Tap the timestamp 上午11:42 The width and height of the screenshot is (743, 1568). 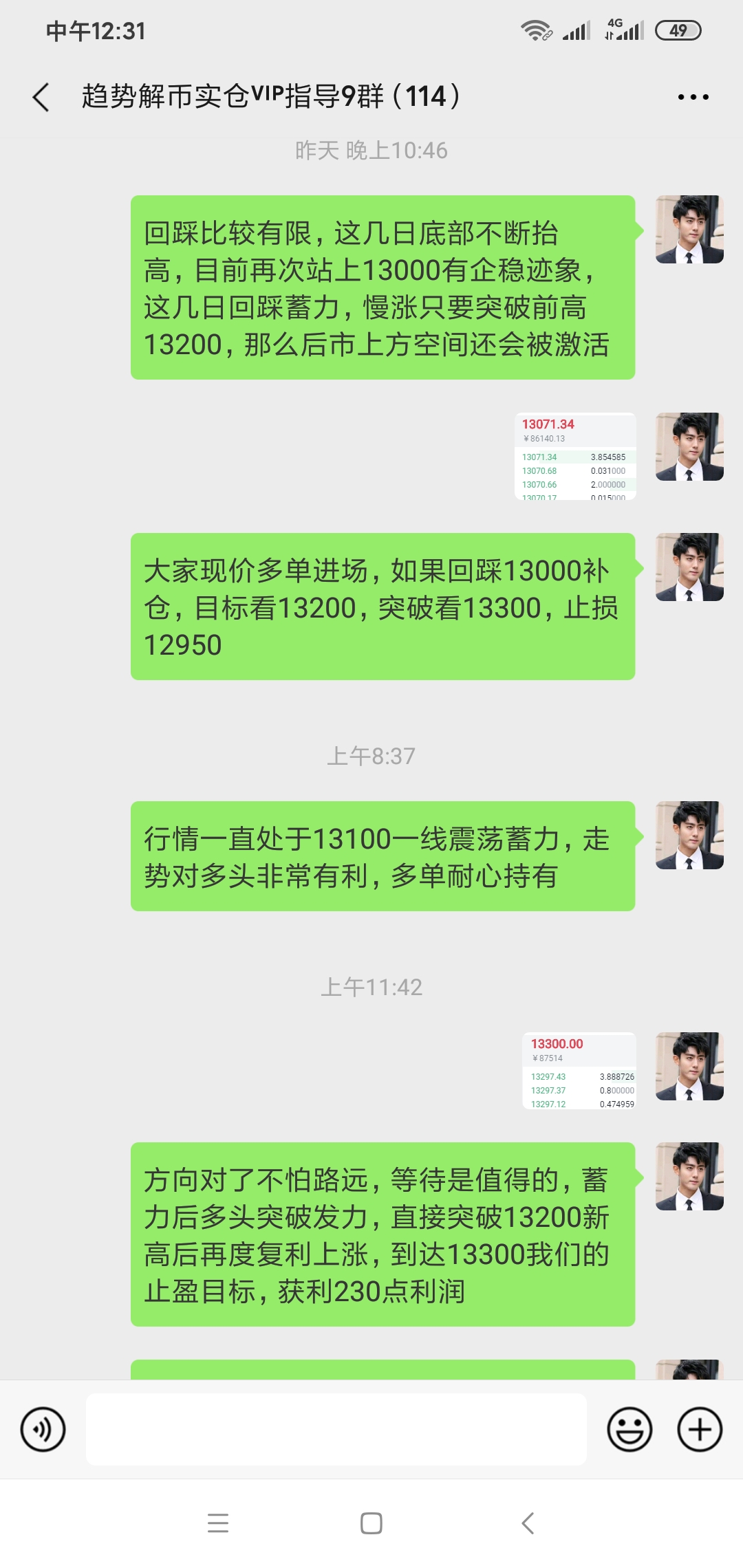click(x=371, y=988)
